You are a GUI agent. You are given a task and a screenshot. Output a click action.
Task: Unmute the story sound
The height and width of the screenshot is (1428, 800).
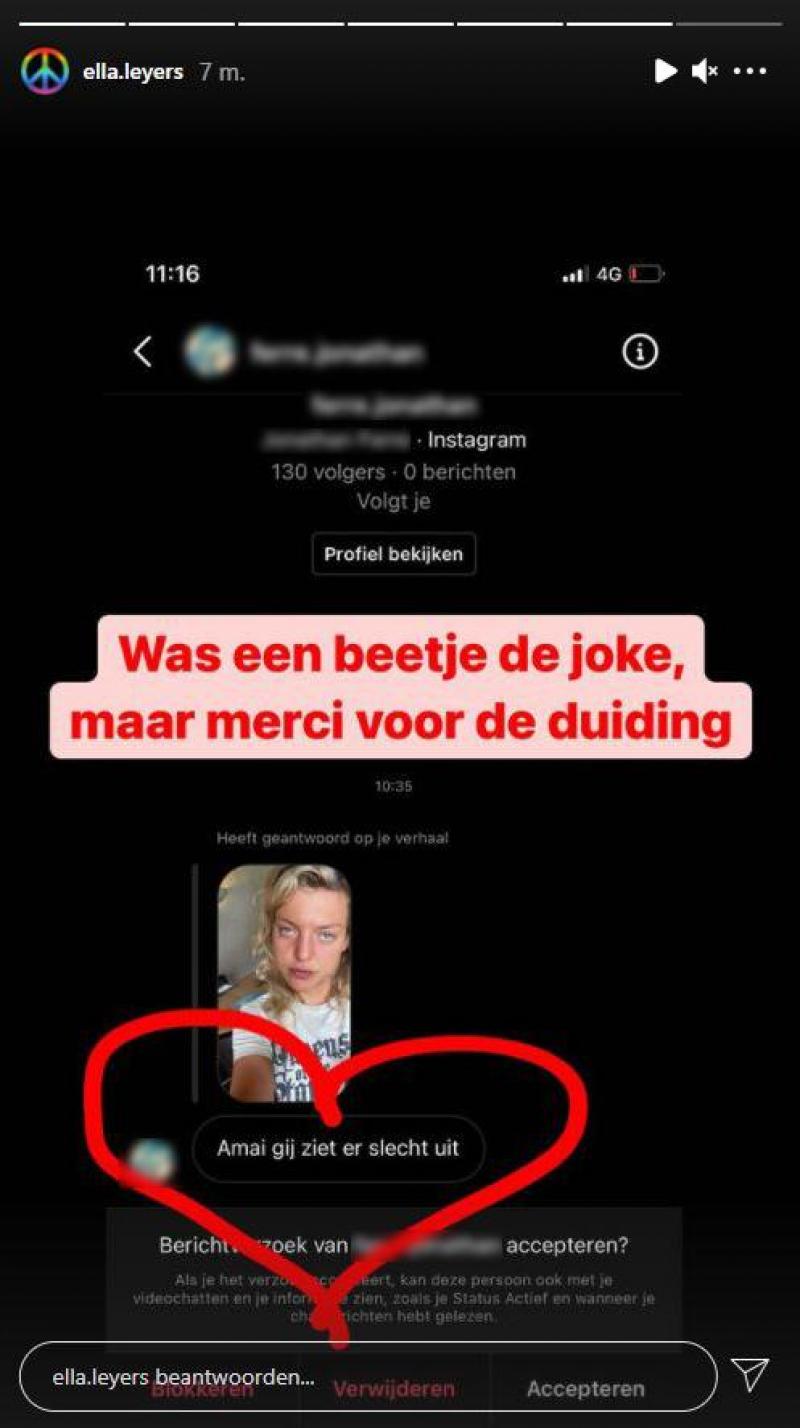pos(705,71)
